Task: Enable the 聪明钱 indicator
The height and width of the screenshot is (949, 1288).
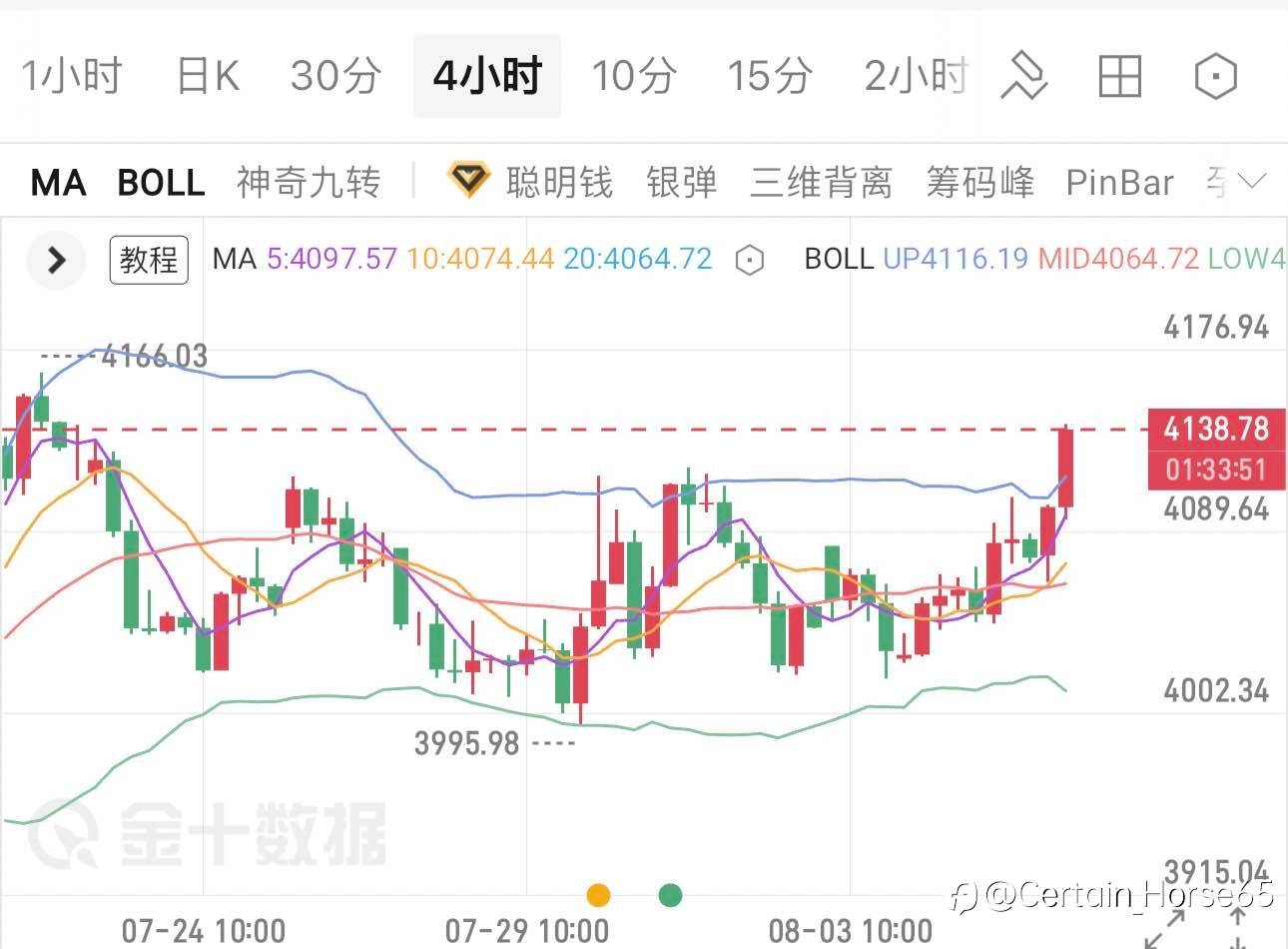Action: click(x=530, y=182)
